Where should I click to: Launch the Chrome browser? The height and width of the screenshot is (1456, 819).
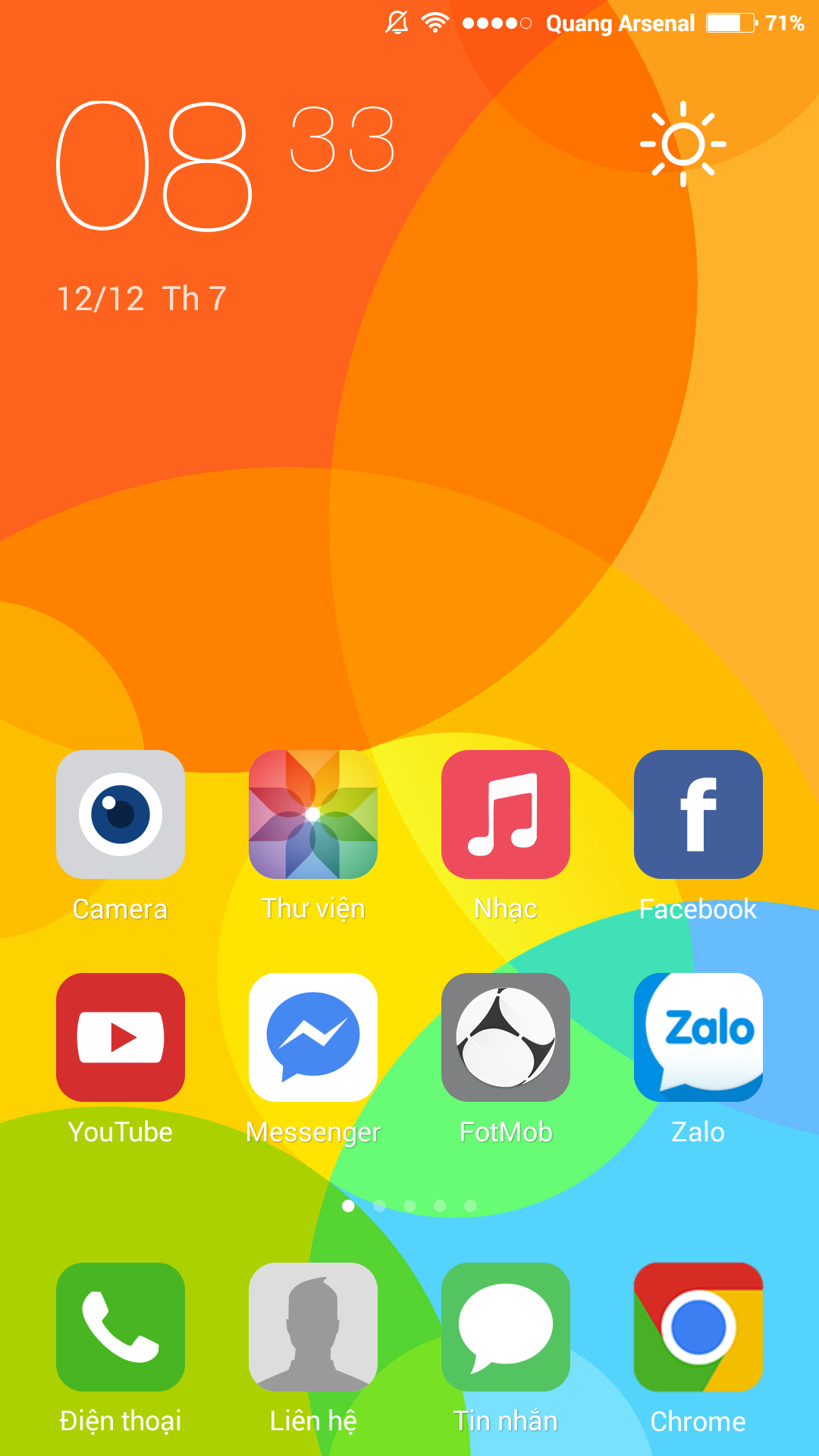pyautogui.click(x=698, y=1327)
